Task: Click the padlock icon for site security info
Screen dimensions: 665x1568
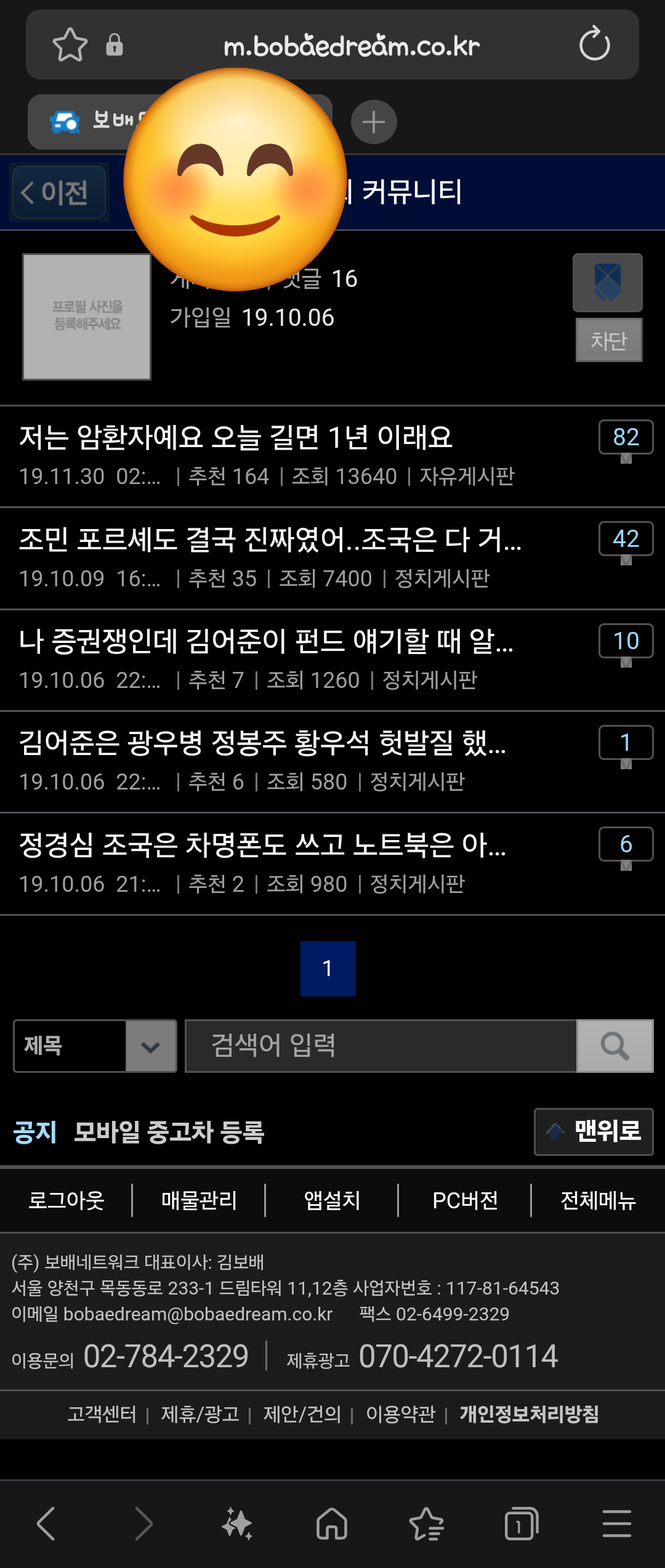Action: point(116,44)
